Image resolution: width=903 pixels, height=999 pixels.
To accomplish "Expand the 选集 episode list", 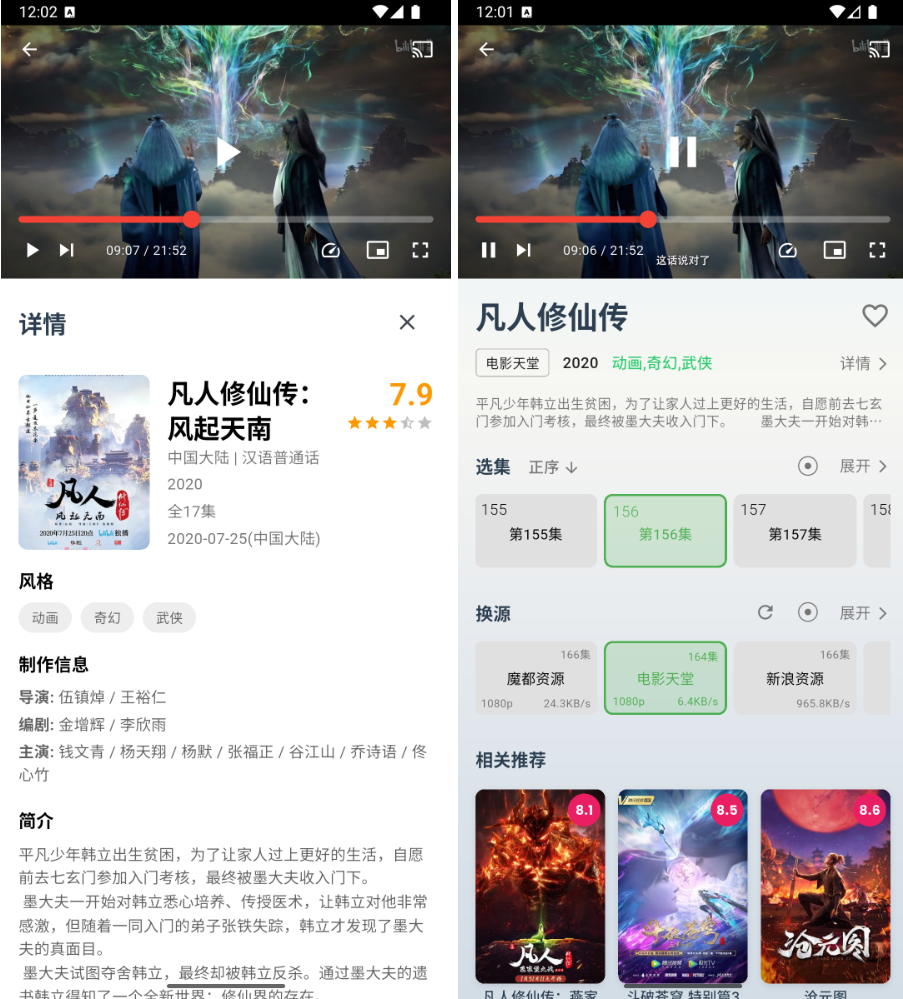I will click(863, 466).
